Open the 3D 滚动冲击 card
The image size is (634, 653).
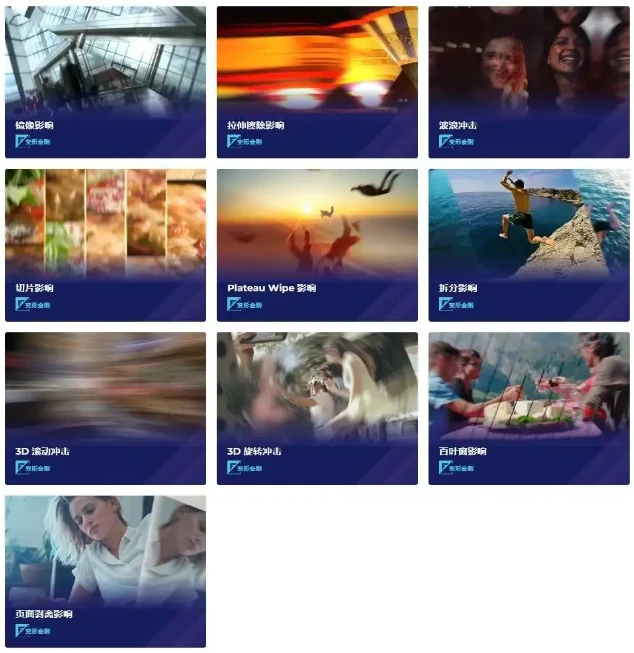(x=105, y=408)
